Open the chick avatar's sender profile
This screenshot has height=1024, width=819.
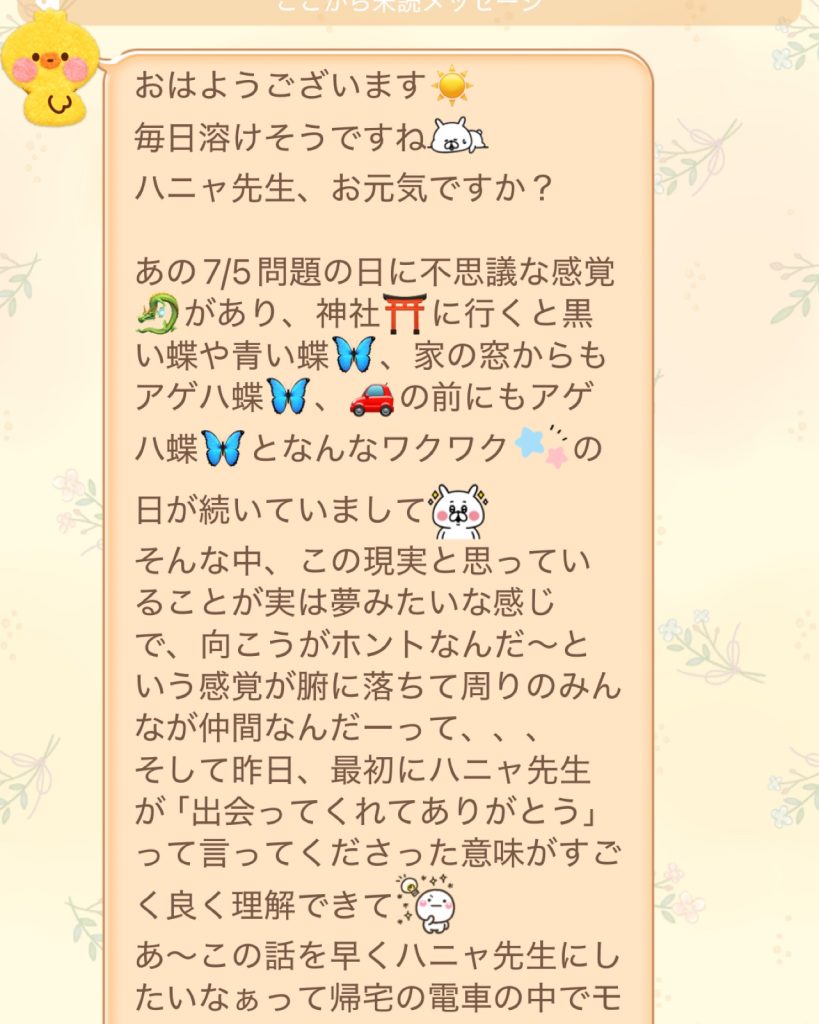pos(50,68)
